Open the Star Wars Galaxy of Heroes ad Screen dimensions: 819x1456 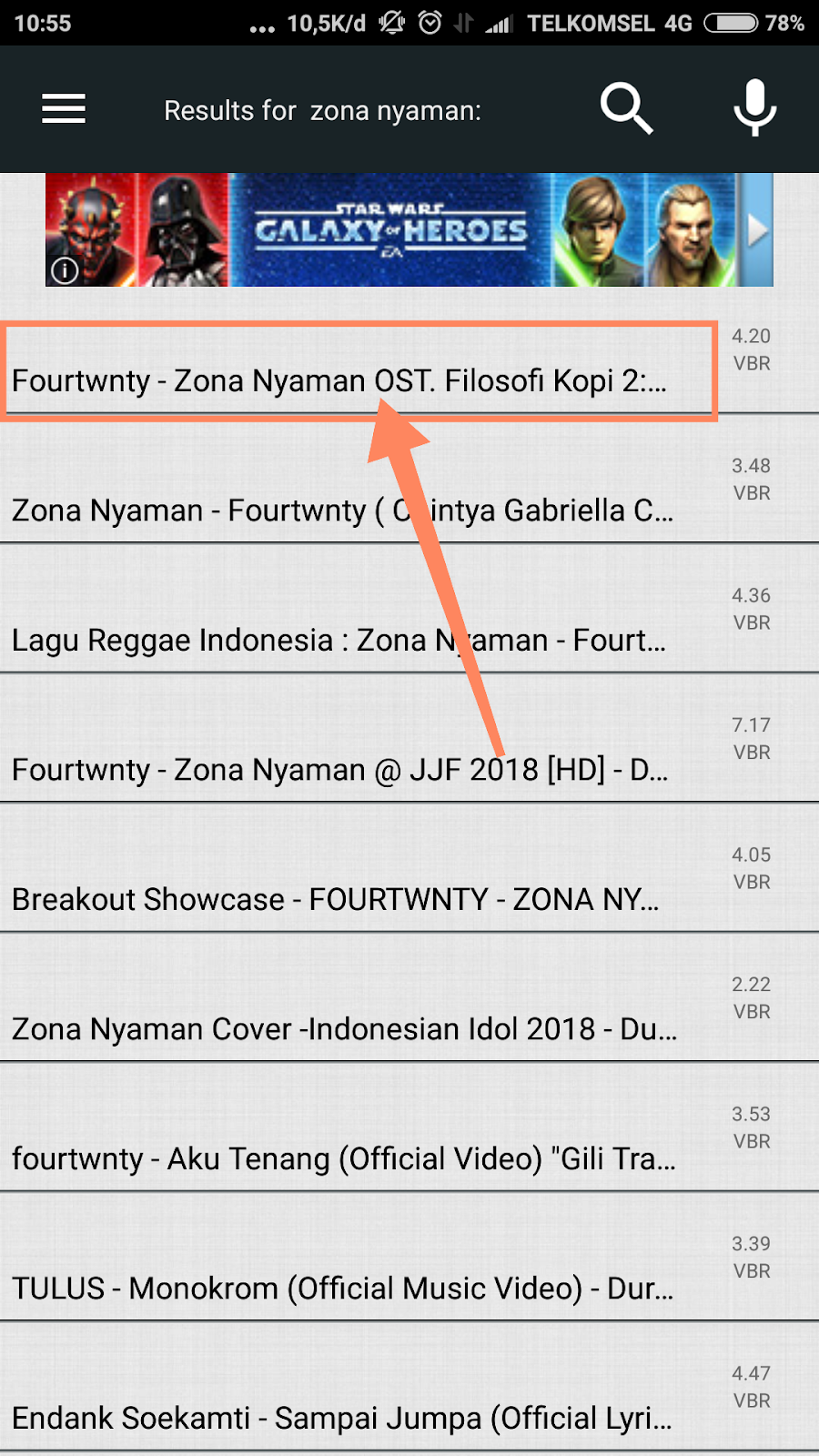coord(391,230)
